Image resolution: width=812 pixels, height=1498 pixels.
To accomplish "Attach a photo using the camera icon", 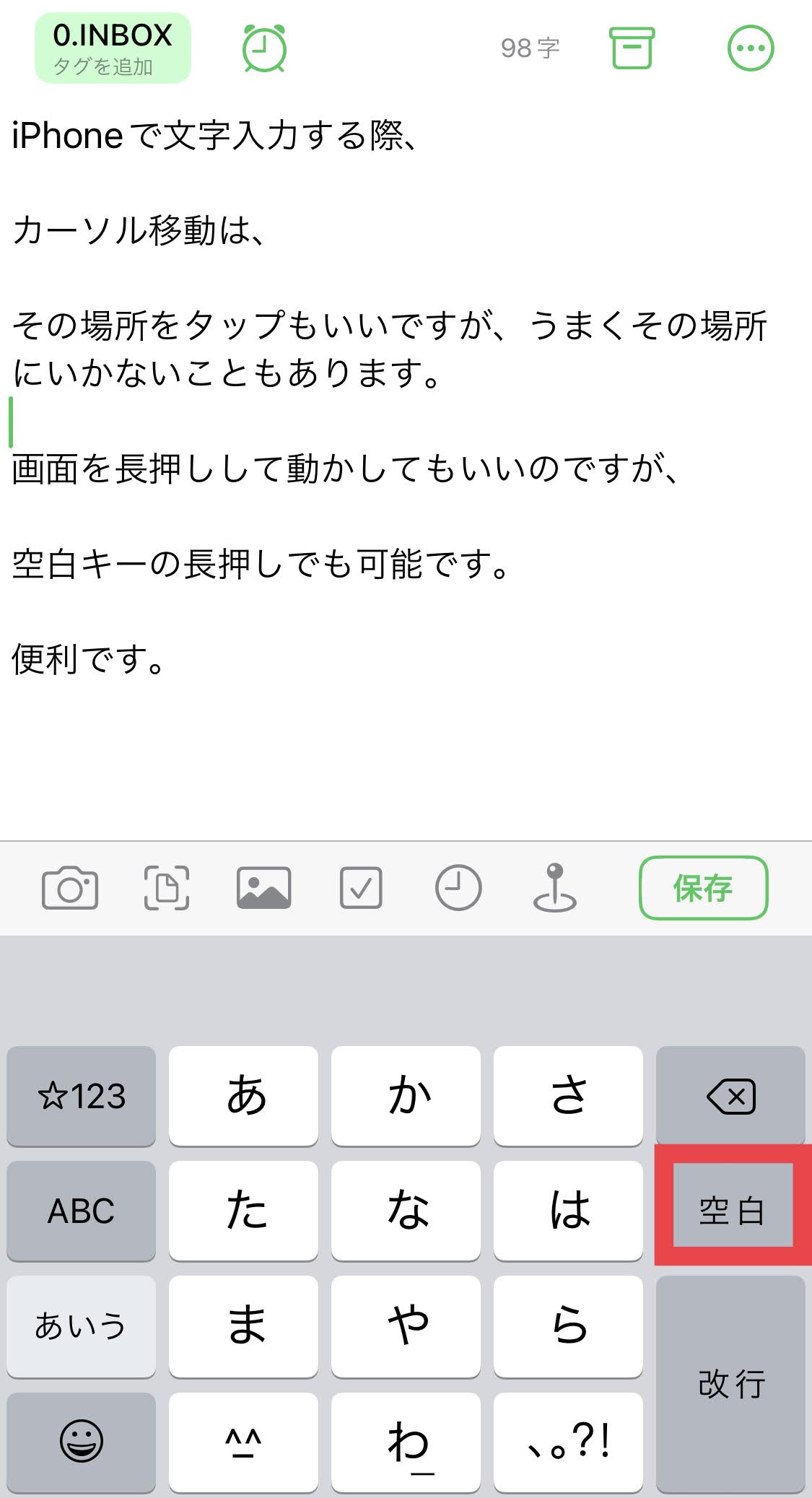I will coord(70,888).
